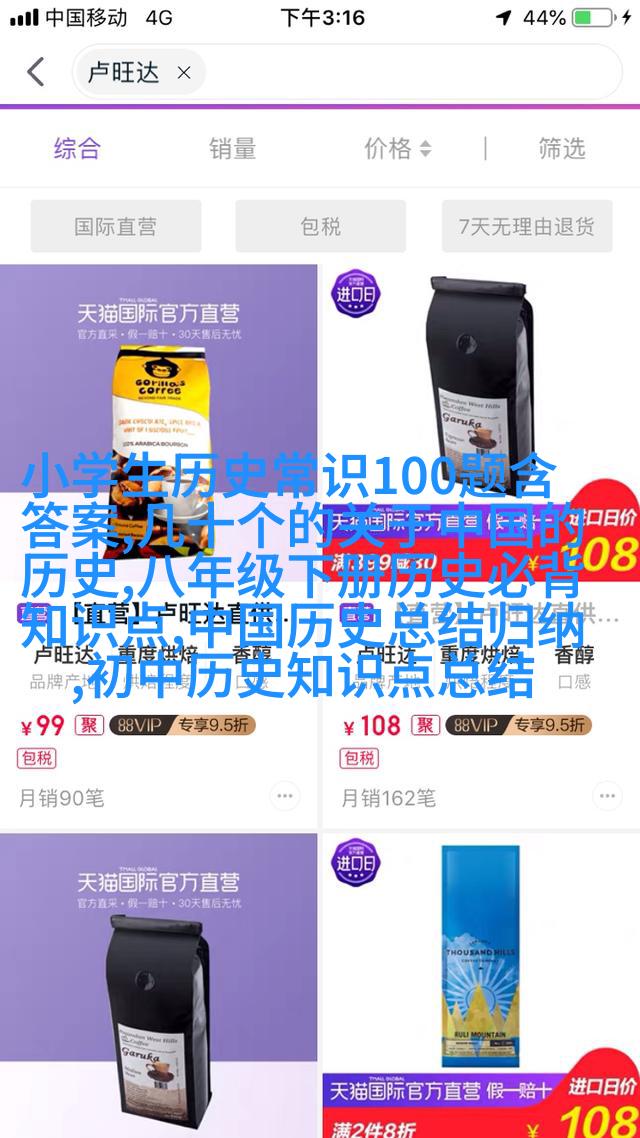Apply the 国际直营 filter chip
Screen dimensions: 640x1138
click(x=115, y=226)
